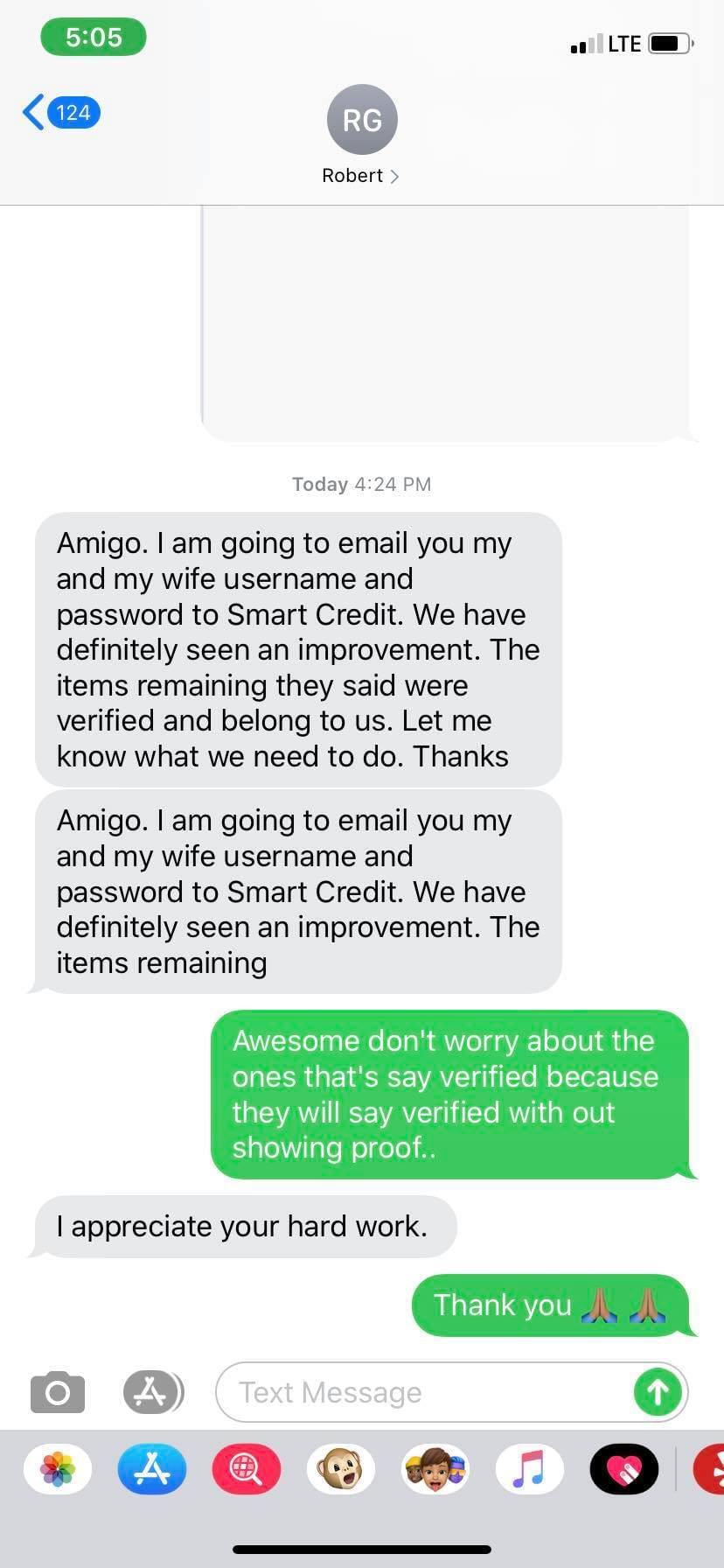Toggle the App Store apps drawer
724x1568 pixels.
point(152,1392)
